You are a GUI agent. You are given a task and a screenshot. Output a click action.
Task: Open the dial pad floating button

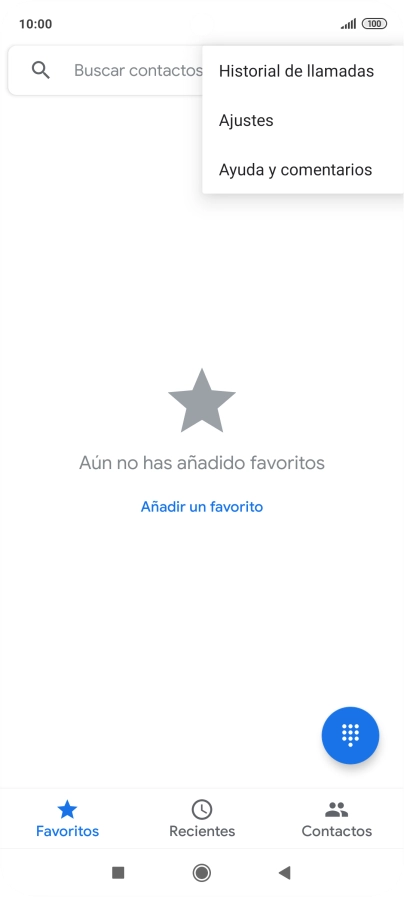click(350, 735)
